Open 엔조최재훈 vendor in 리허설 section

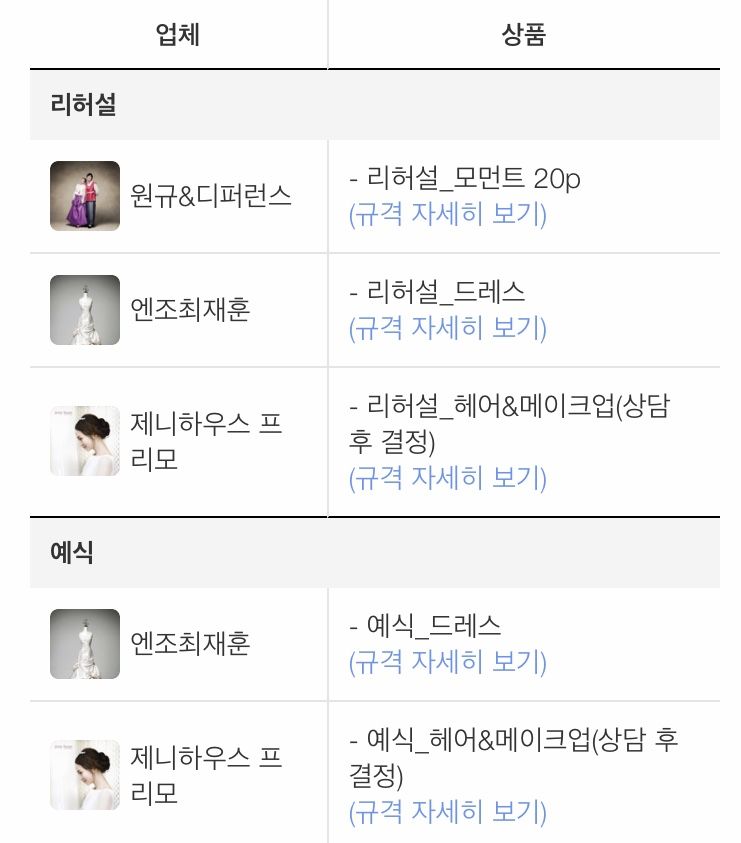tap(190, 310)
